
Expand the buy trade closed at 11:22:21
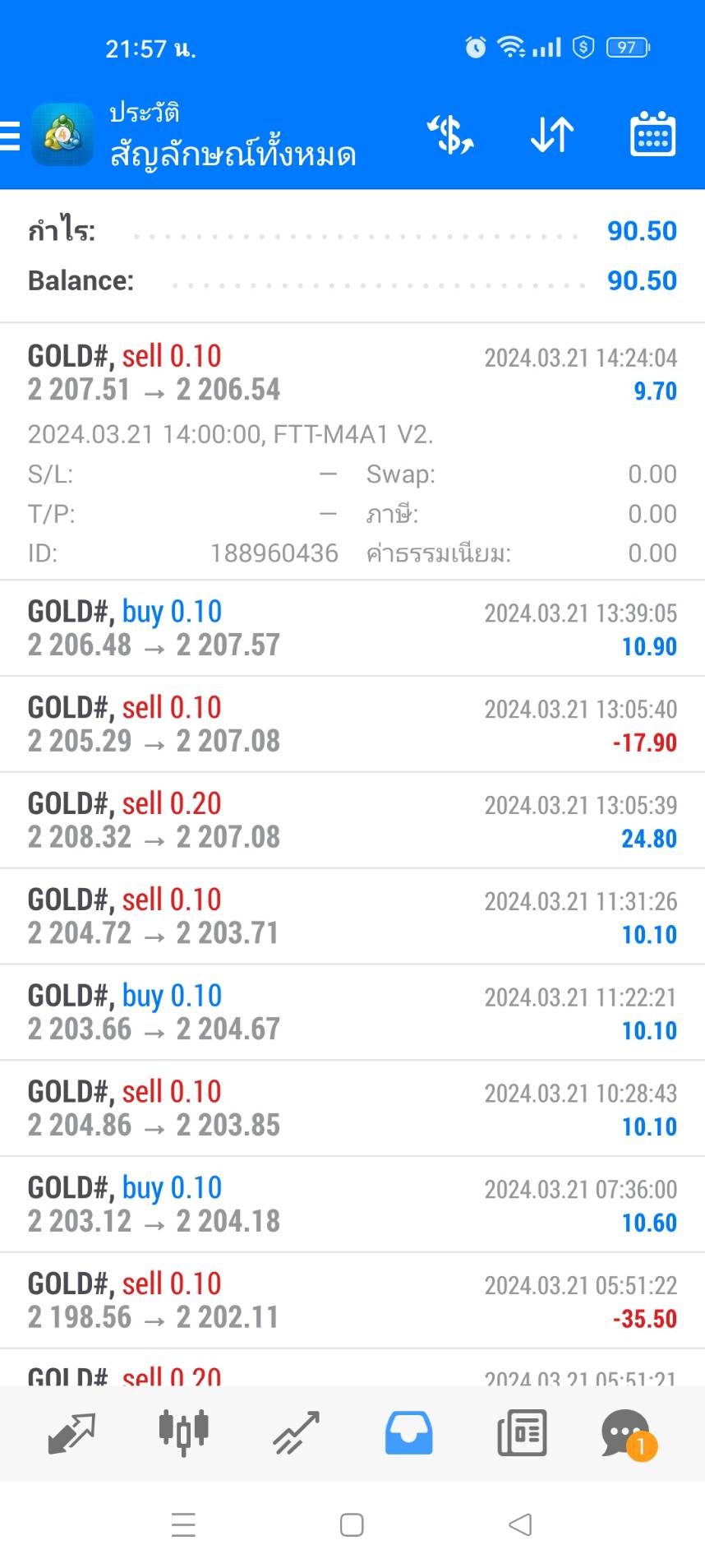click(x=352, y=1013)
